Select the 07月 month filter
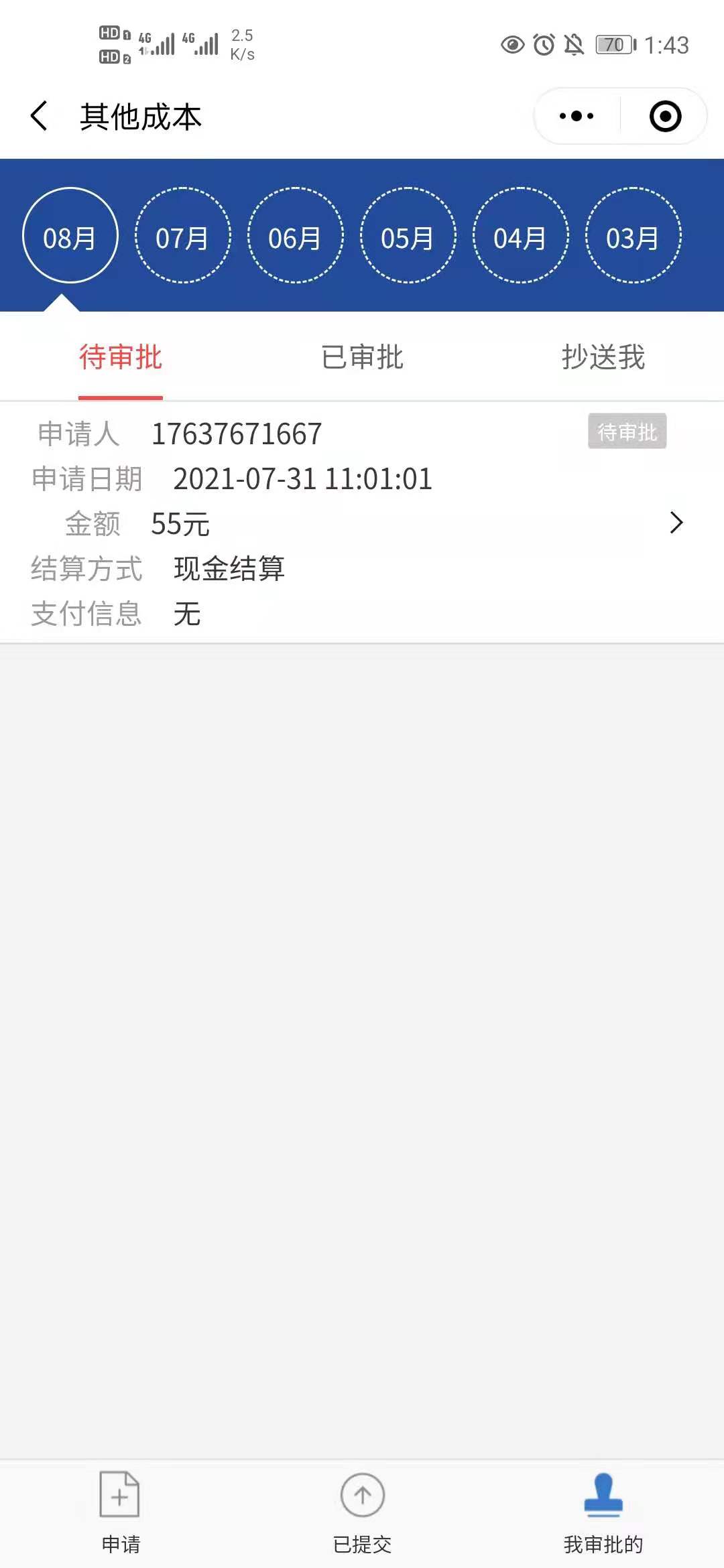Screen dimensions: 724x1568 pyautogui.click(x=182, y=235)
